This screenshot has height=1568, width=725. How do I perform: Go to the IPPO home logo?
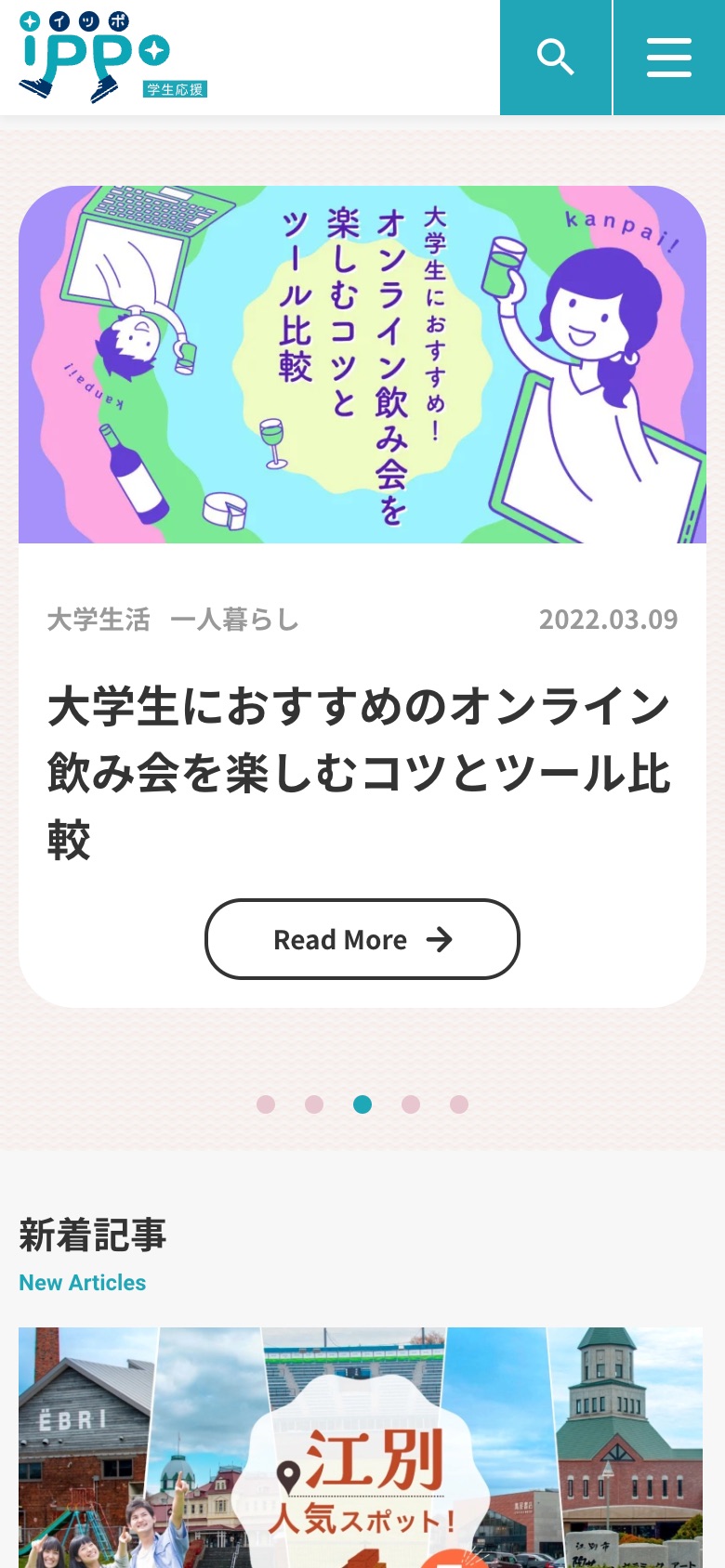112,58
